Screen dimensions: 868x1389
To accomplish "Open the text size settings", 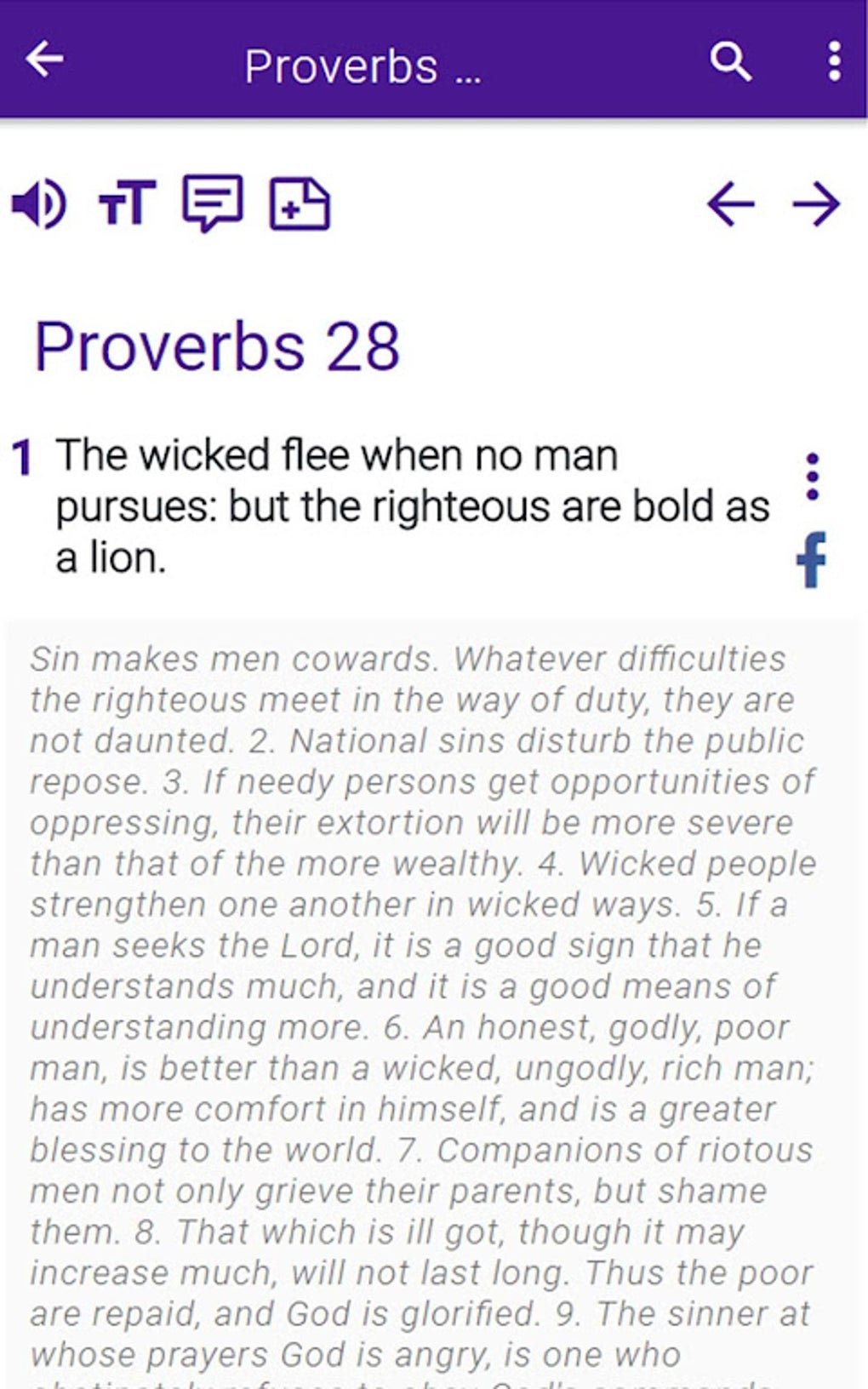I will click(128, 204).
